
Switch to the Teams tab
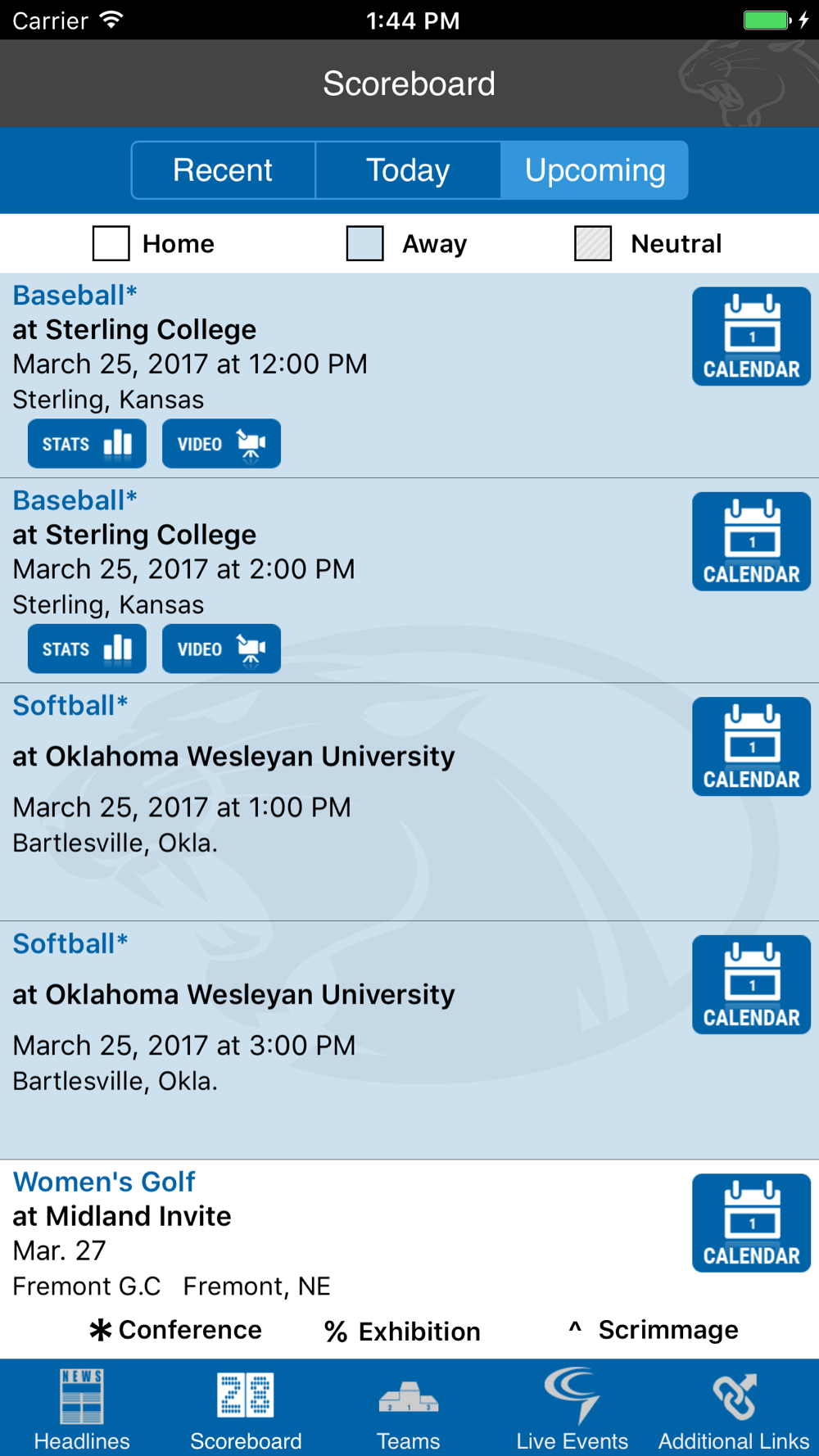coord(409,1409)
